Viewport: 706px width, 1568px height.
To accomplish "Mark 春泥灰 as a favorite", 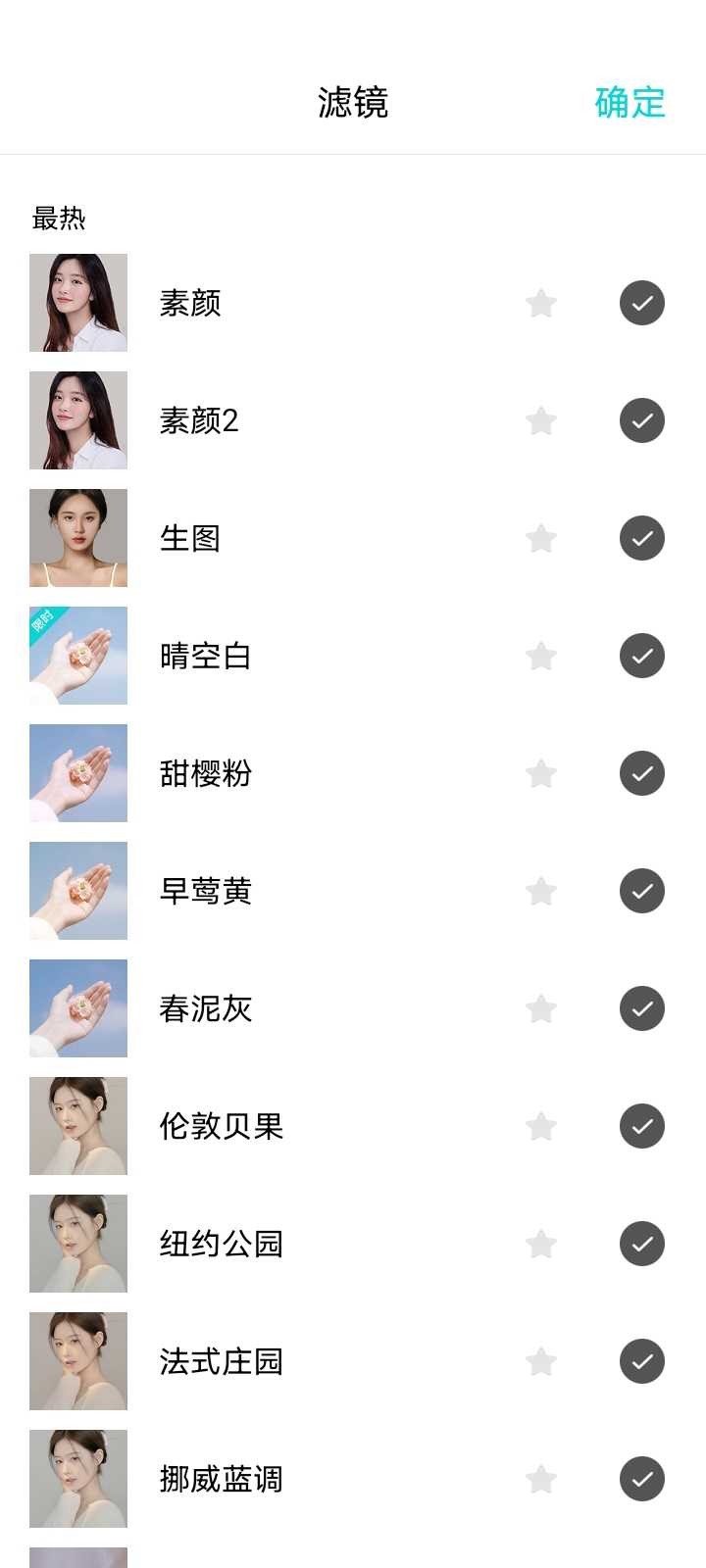I will (541, 1008).
